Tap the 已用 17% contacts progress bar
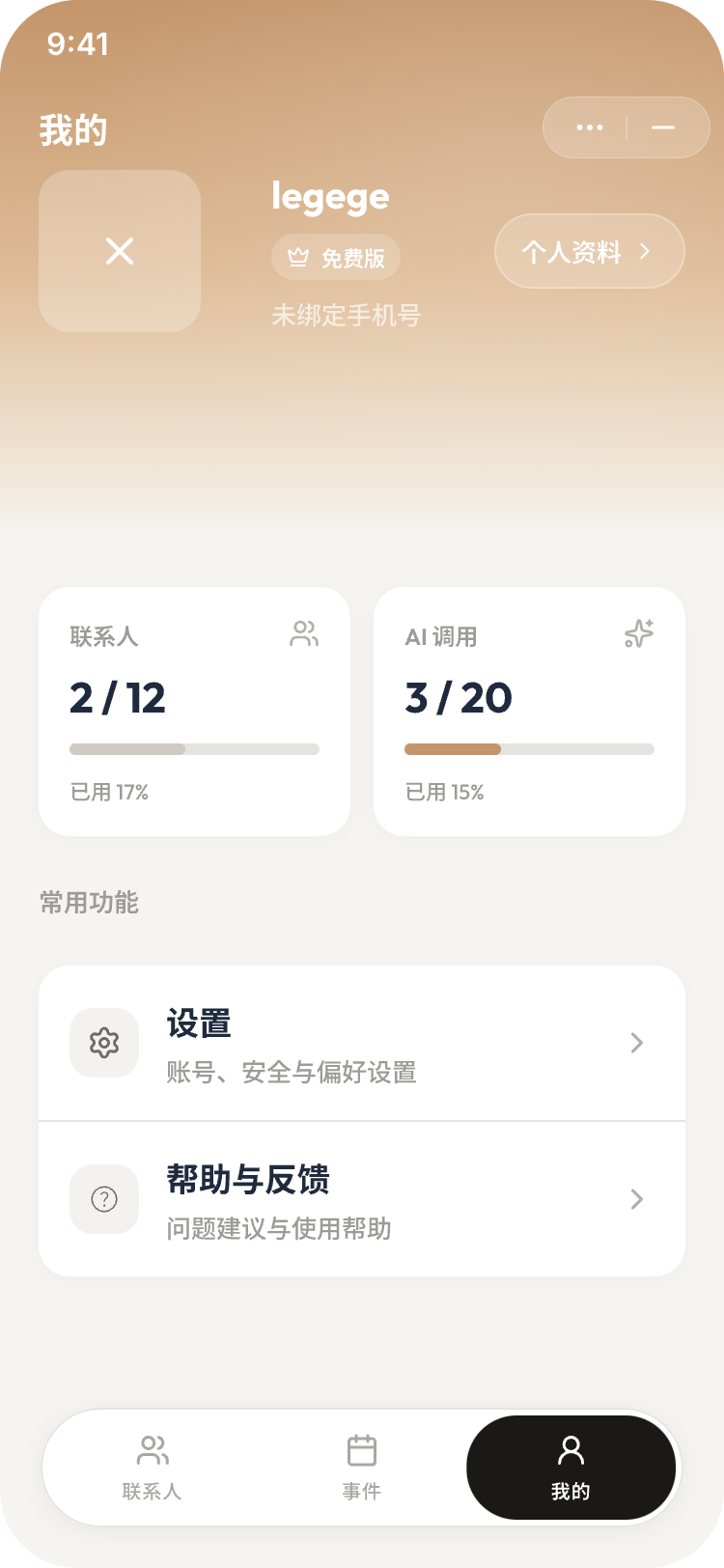The image size is (724, 1568). click(x=193, y=748)
